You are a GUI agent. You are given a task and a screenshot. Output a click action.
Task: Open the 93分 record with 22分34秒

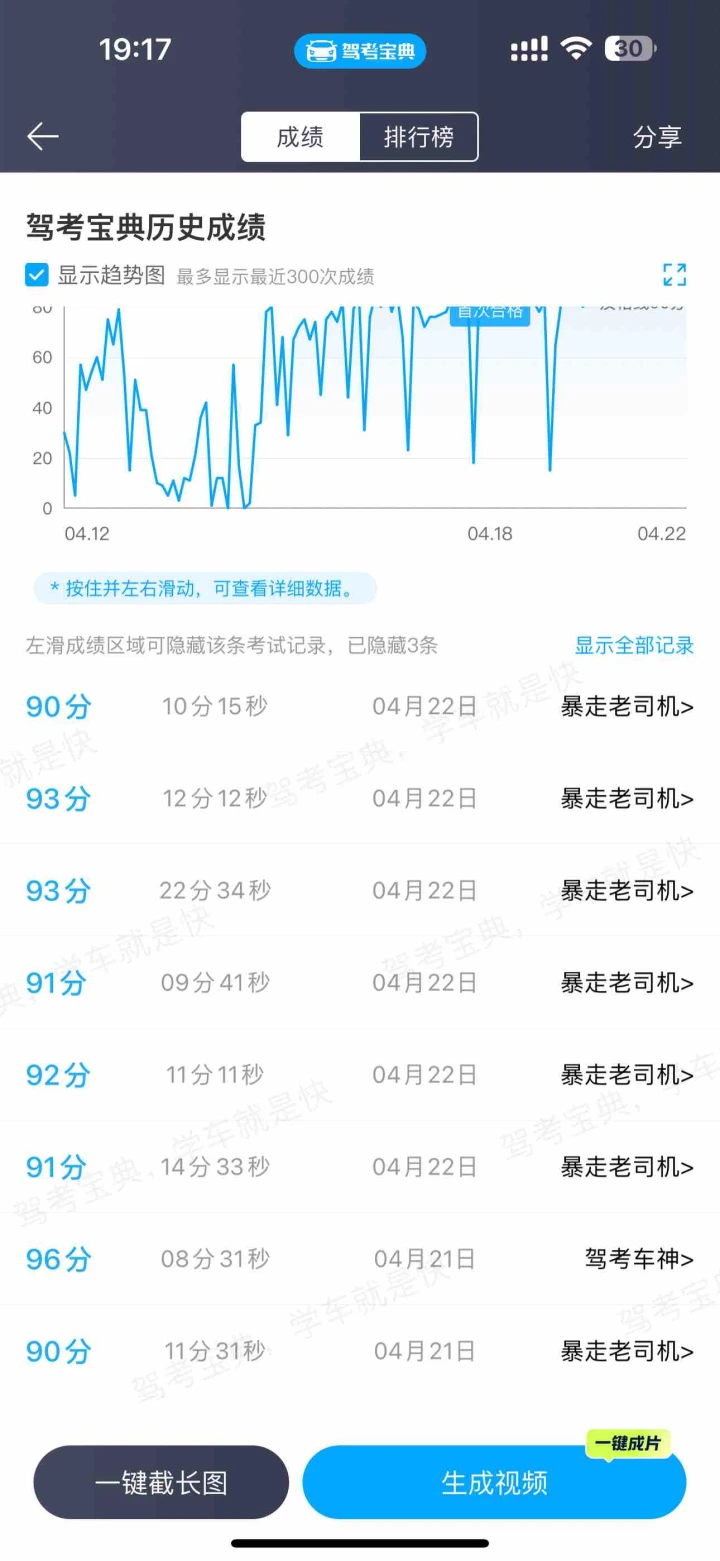click(x=360, y=890)
